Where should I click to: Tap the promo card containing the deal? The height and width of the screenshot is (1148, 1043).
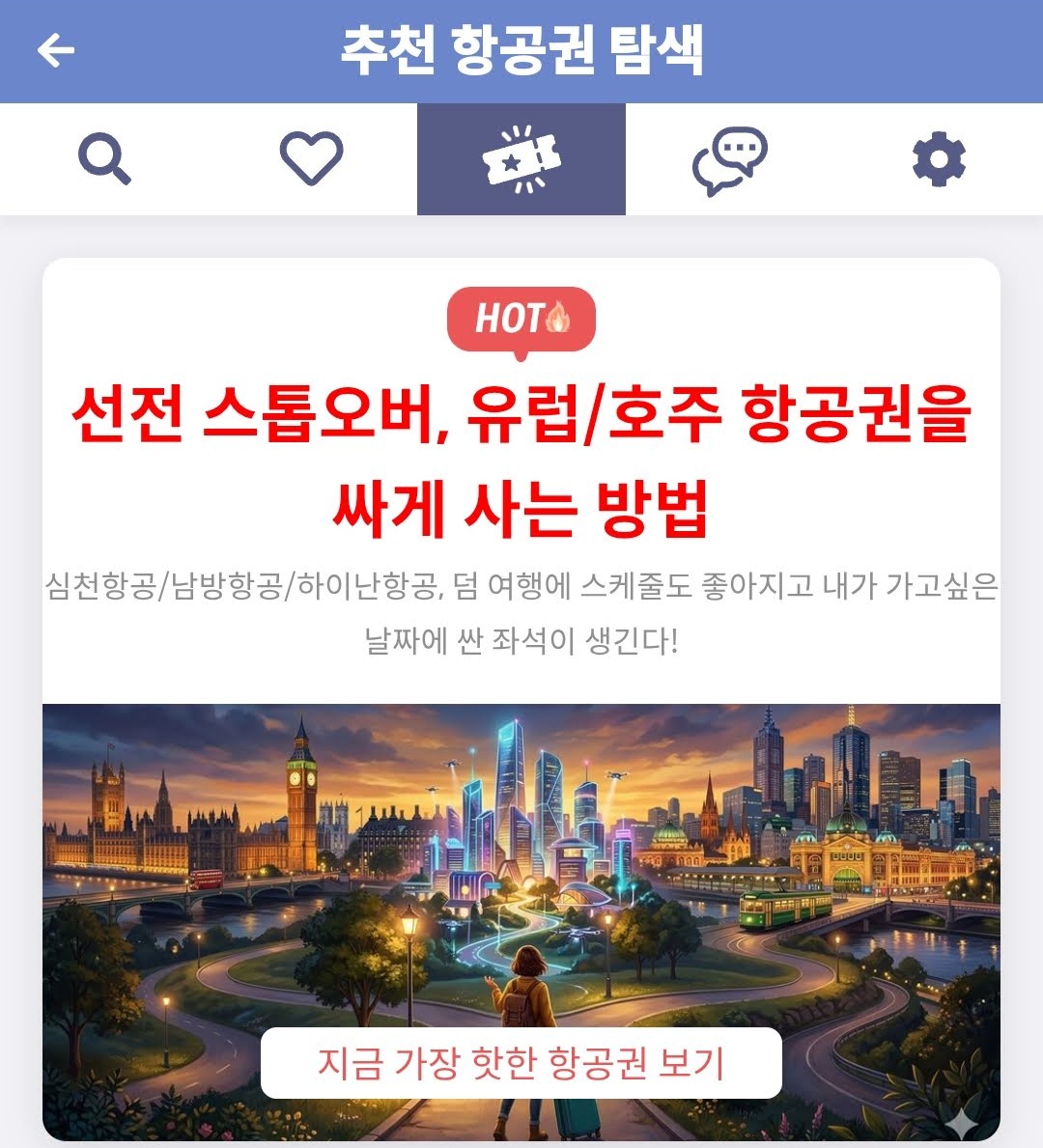pos(521,676)
